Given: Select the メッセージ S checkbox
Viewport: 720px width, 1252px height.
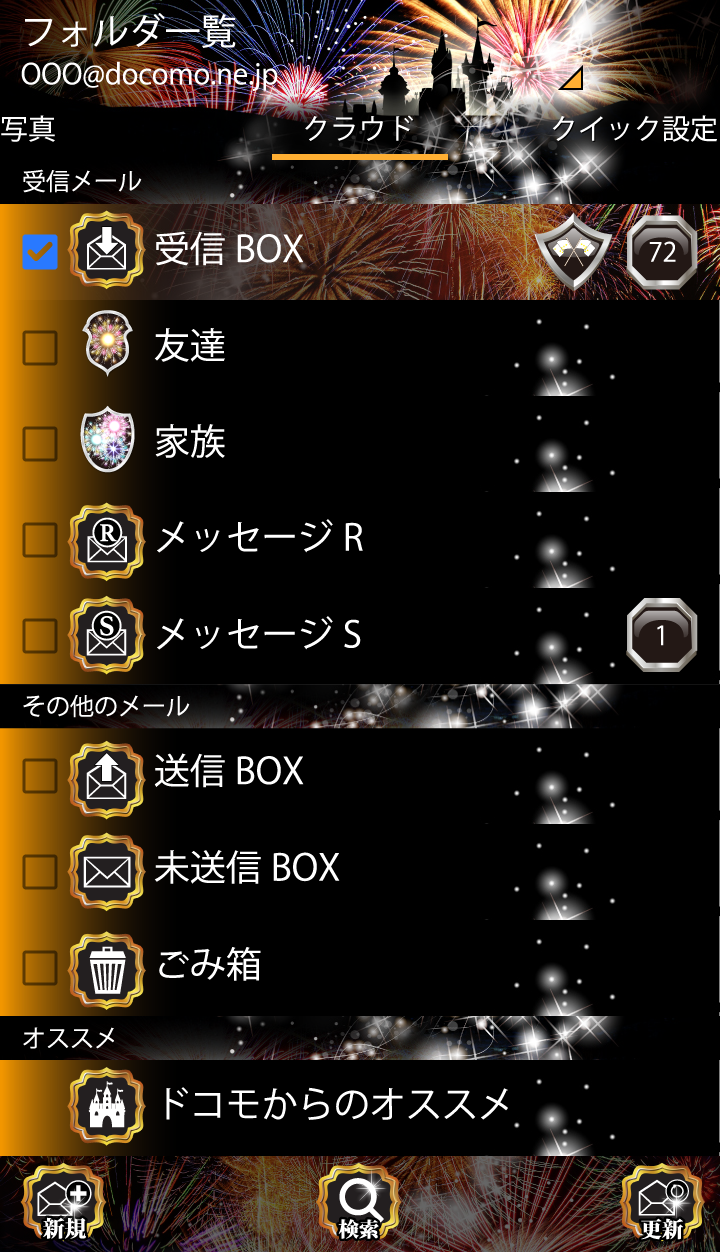Looking at the screenshot, I should click(40, 635).
